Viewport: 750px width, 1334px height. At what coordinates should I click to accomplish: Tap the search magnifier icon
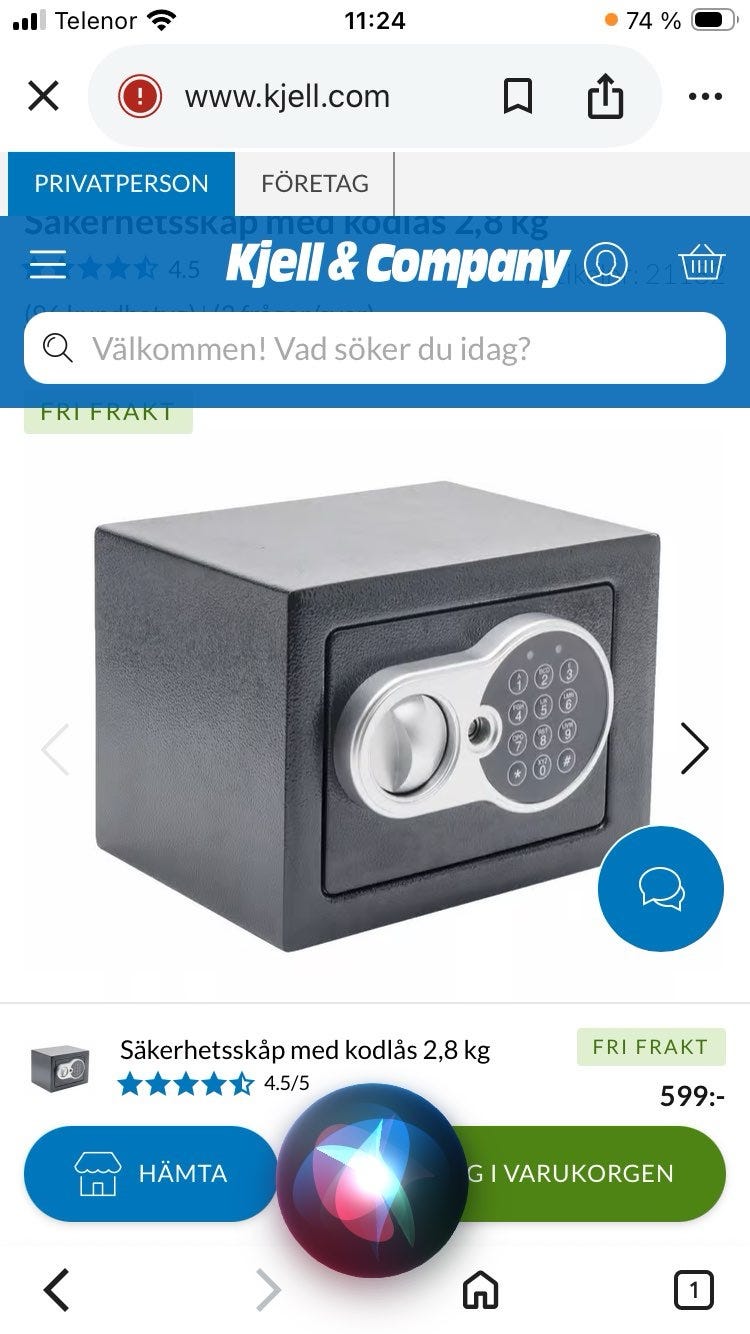[x=57, y=348]
